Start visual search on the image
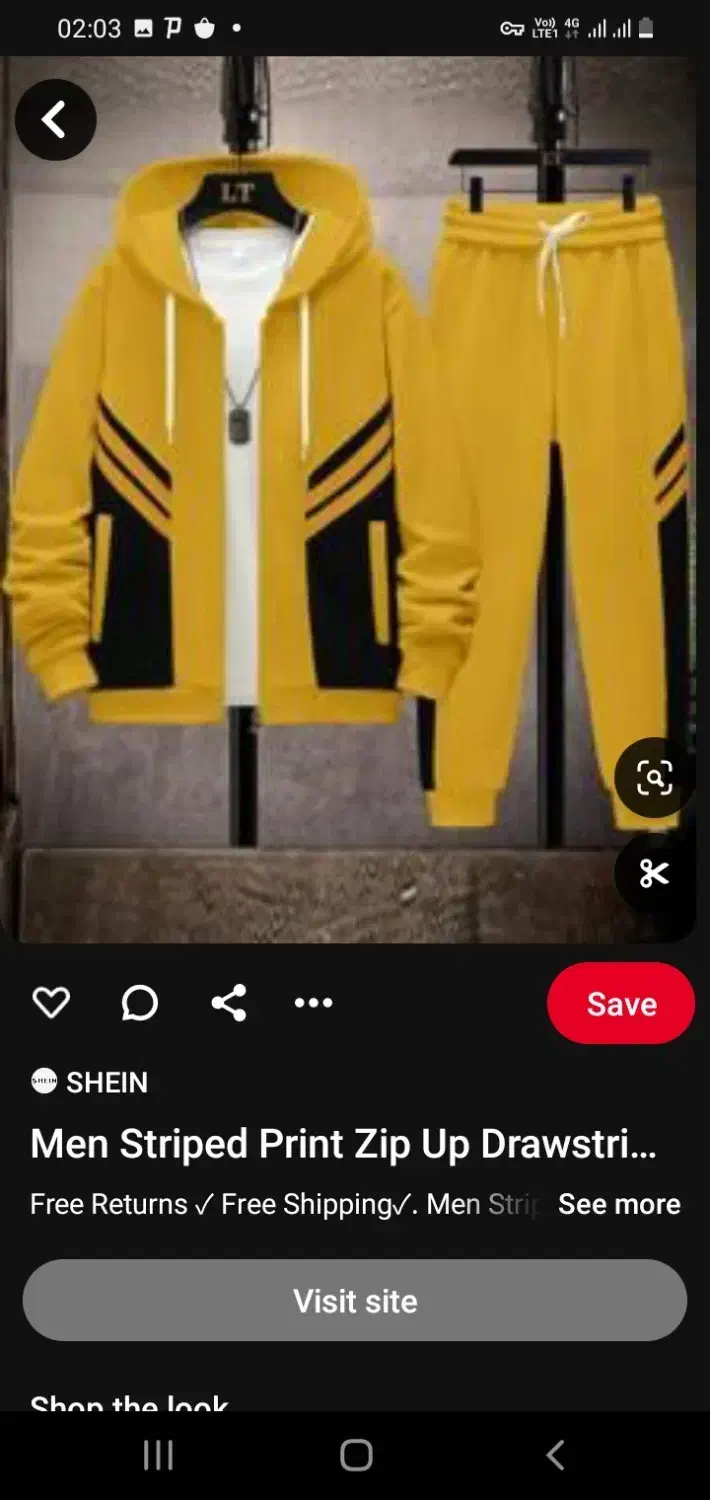The width and height of the screenshot is (710, 1500). pyautogui.click(x=654, y=778)
